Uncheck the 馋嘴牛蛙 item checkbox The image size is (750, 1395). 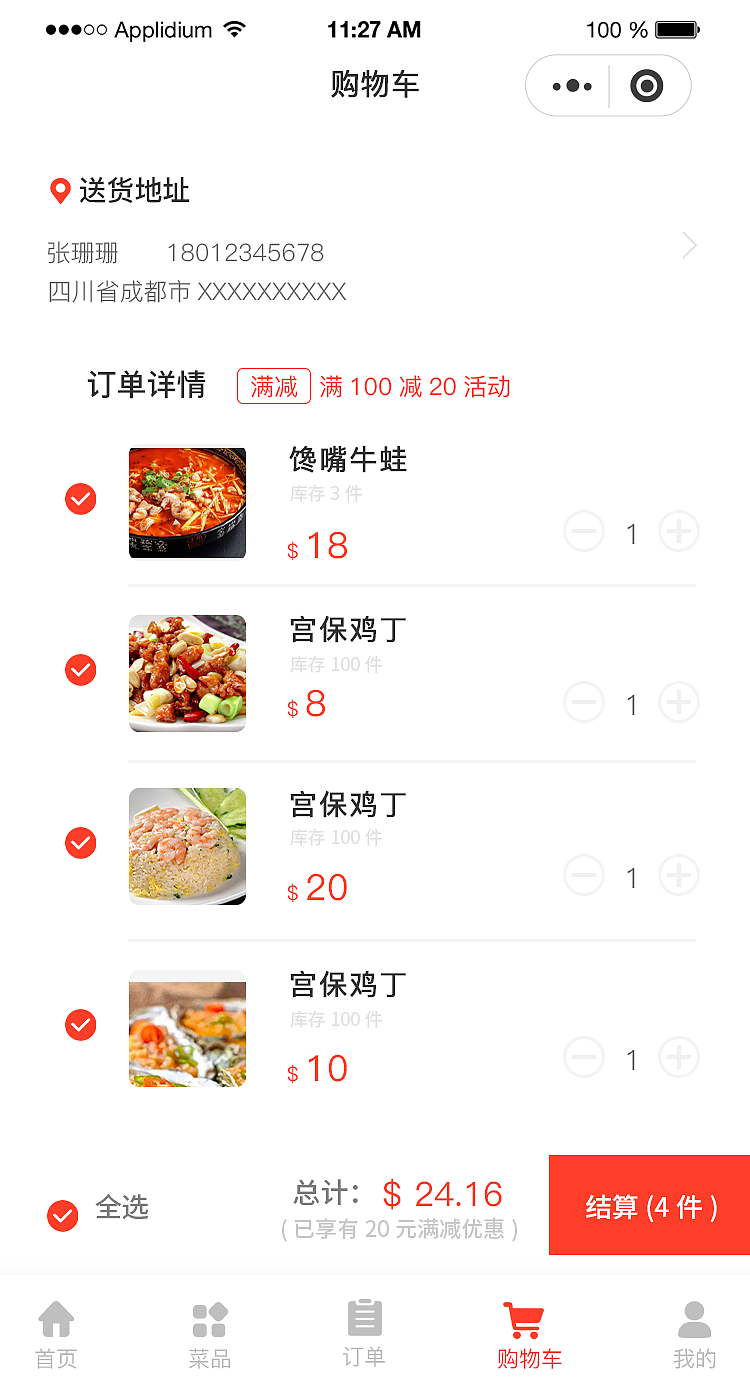(x=80, y=499)
